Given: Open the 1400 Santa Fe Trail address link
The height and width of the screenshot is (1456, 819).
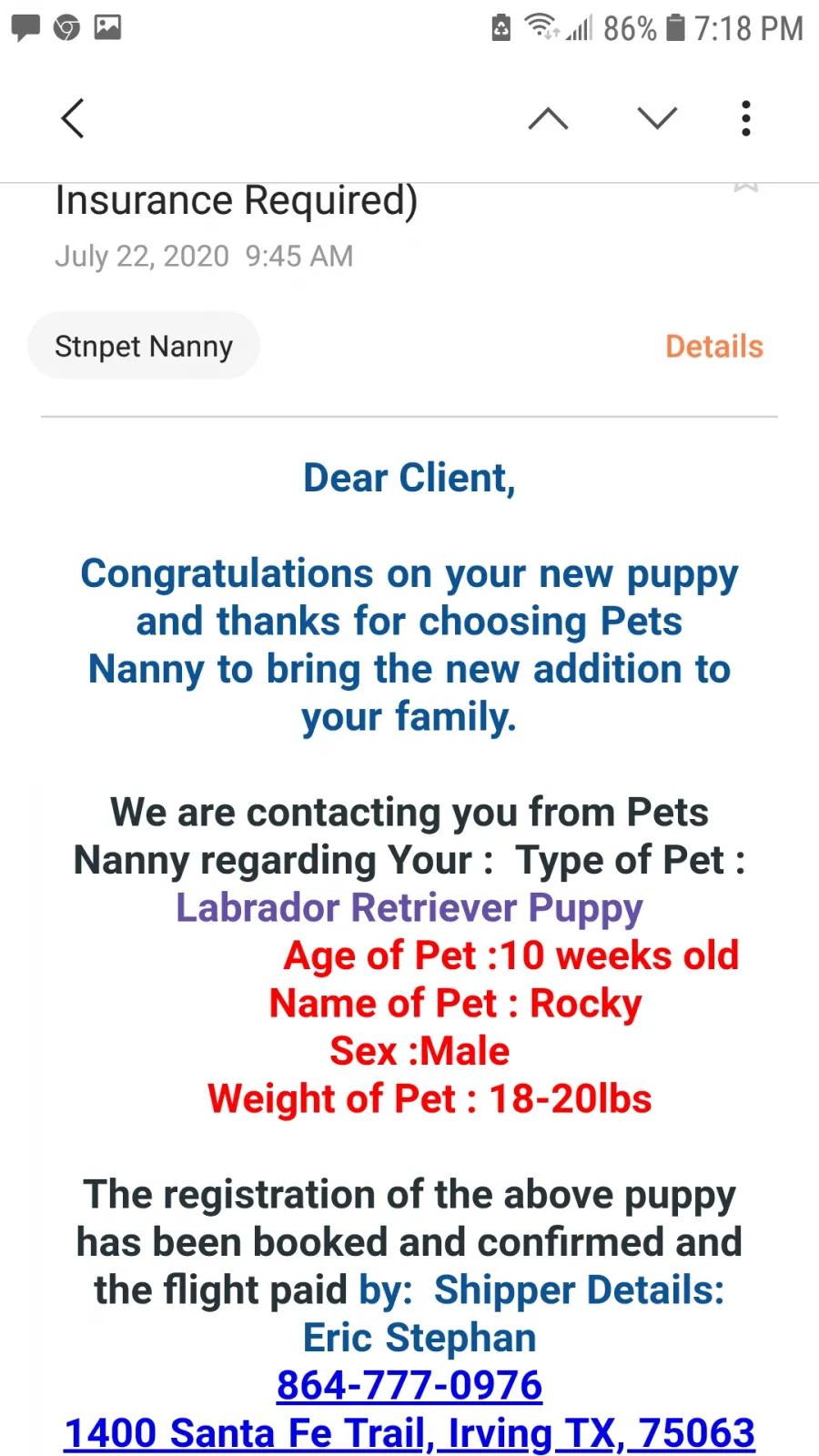Looking at the screenshot, I should [x=409, y=1433].
